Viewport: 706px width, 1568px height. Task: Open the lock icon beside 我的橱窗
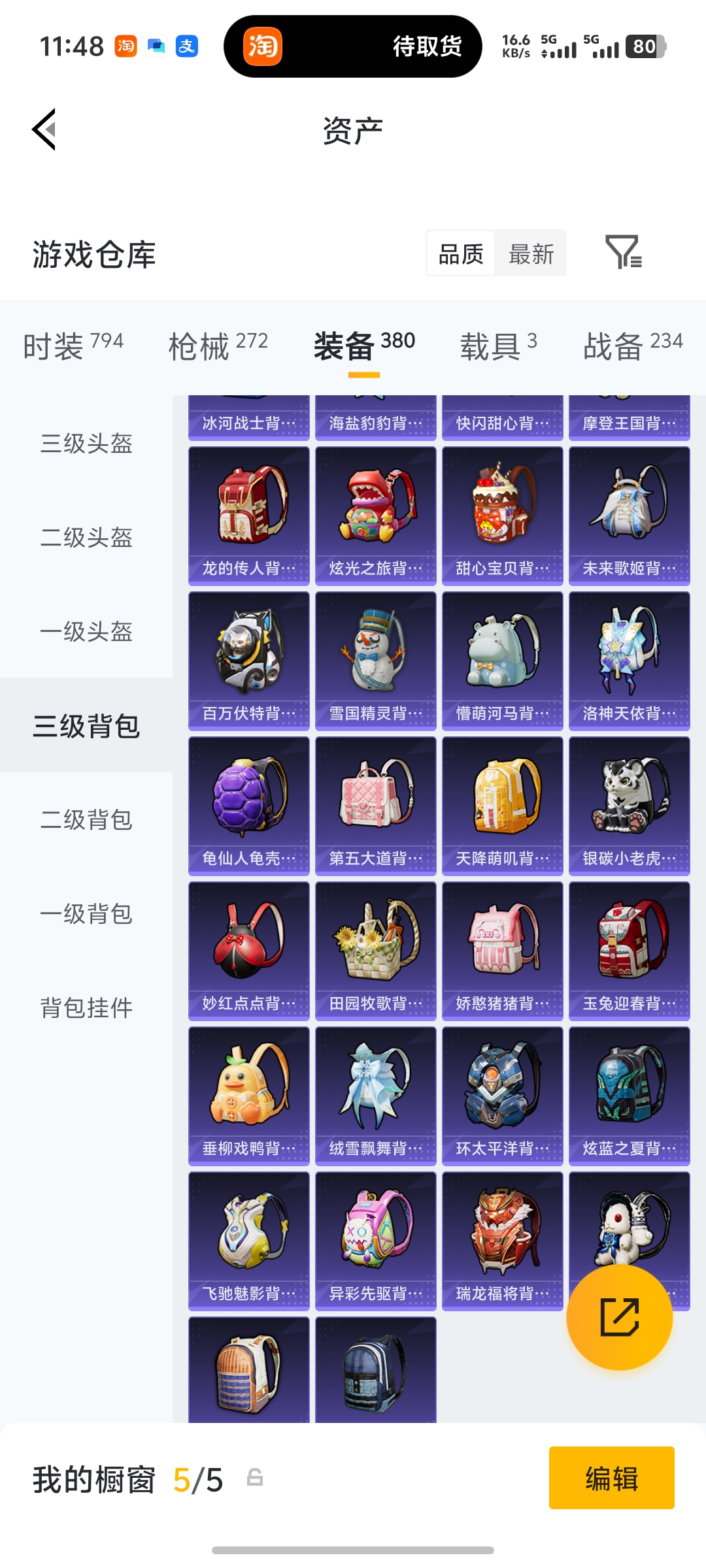tap(254, 1481)
